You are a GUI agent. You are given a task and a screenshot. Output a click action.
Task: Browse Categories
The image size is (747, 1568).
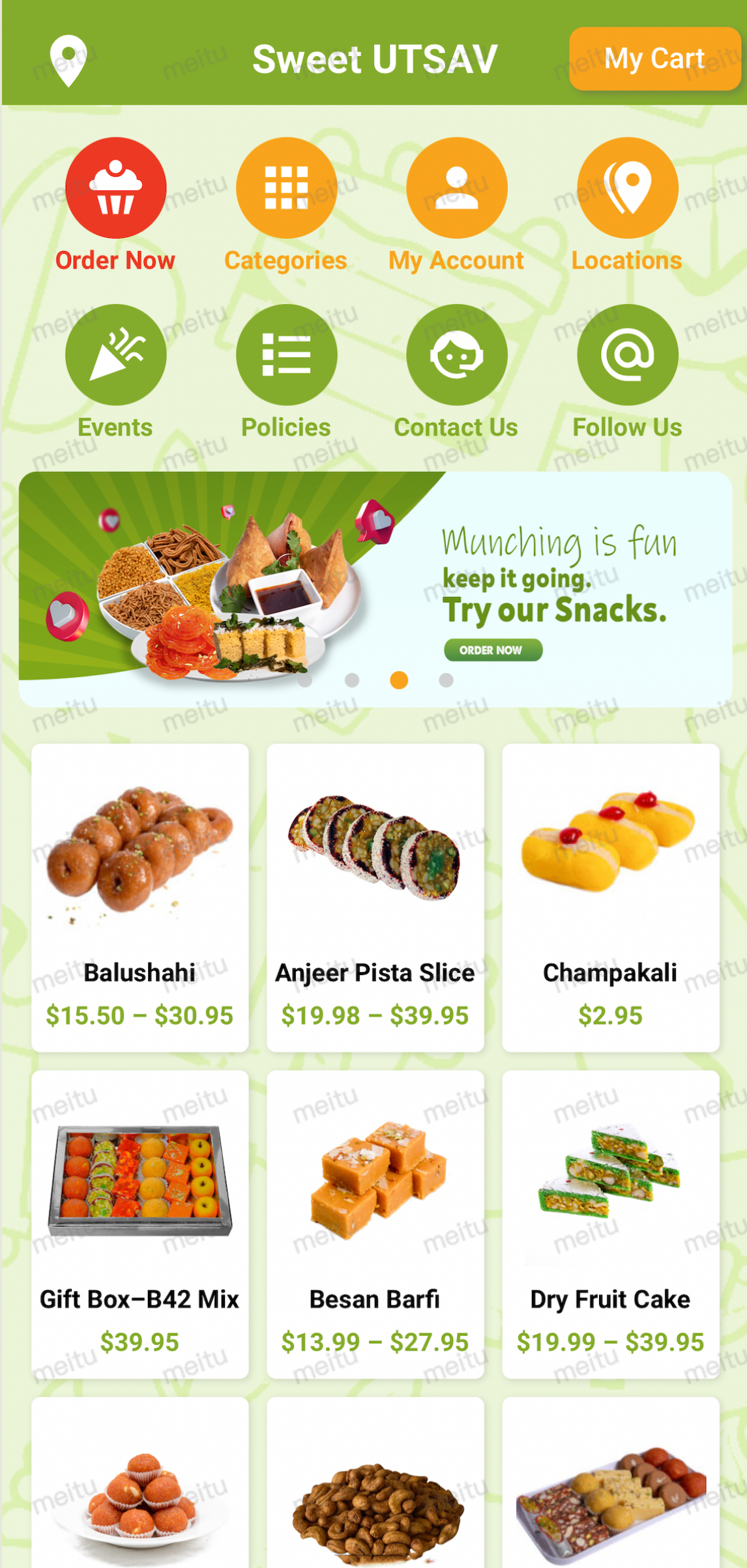coord(286,203)
